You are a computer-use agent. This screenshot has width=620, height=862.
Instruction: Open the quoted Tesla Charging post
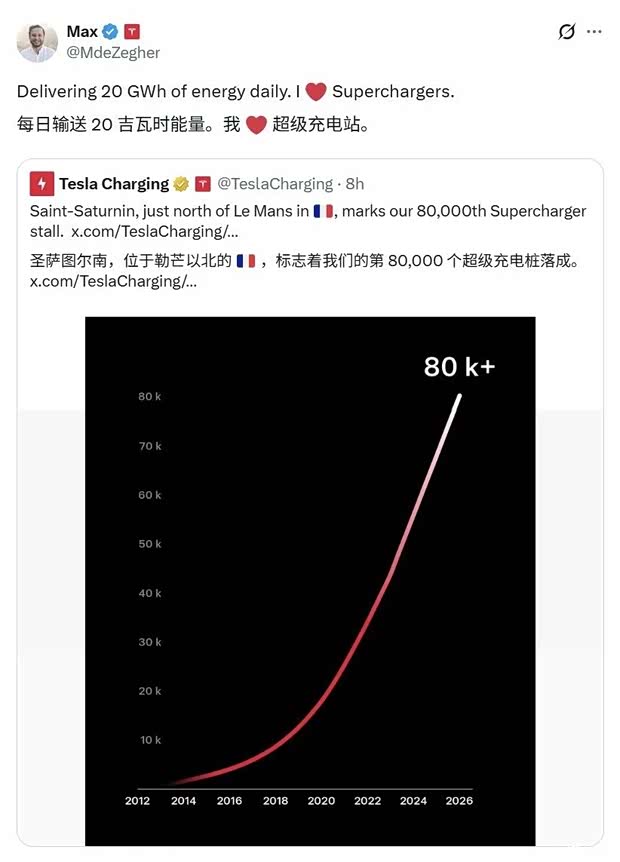pos(310,185)
